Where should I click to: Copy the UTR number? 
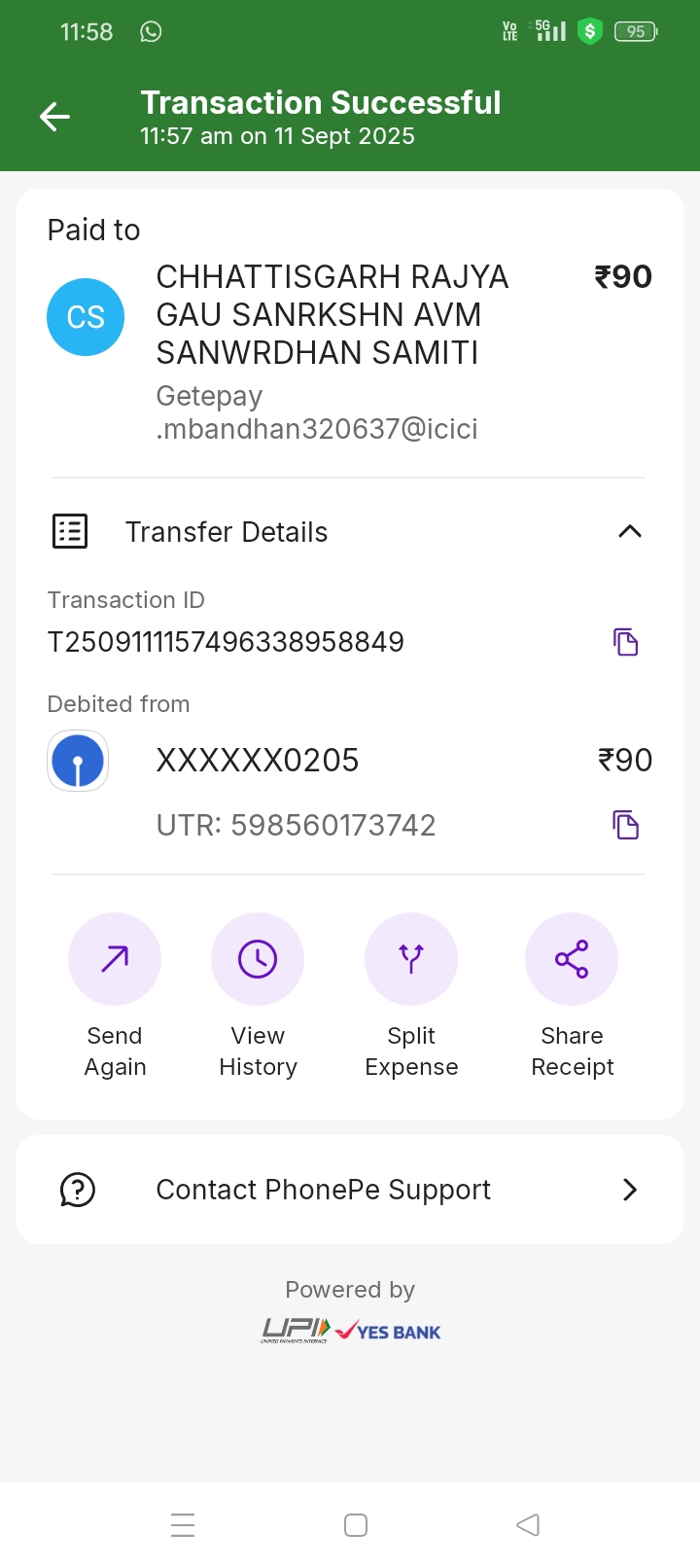625,825
